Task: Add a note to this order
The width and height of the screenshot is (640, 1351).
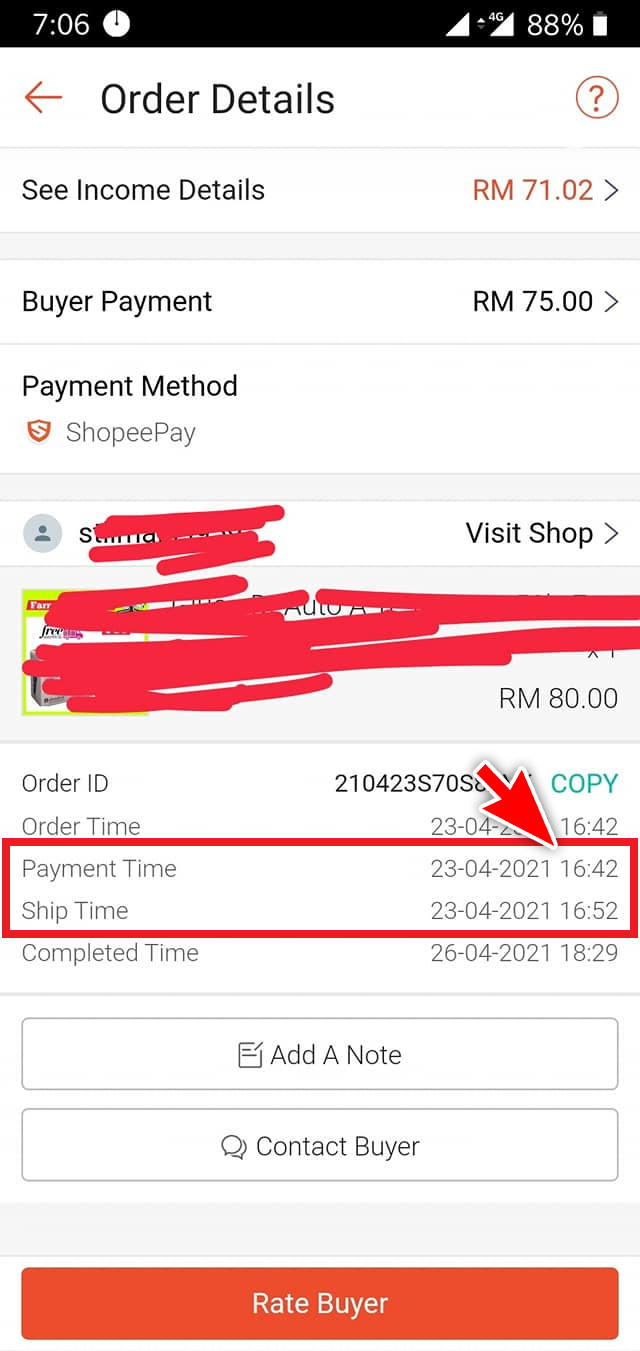Action: click(320, 1054)
